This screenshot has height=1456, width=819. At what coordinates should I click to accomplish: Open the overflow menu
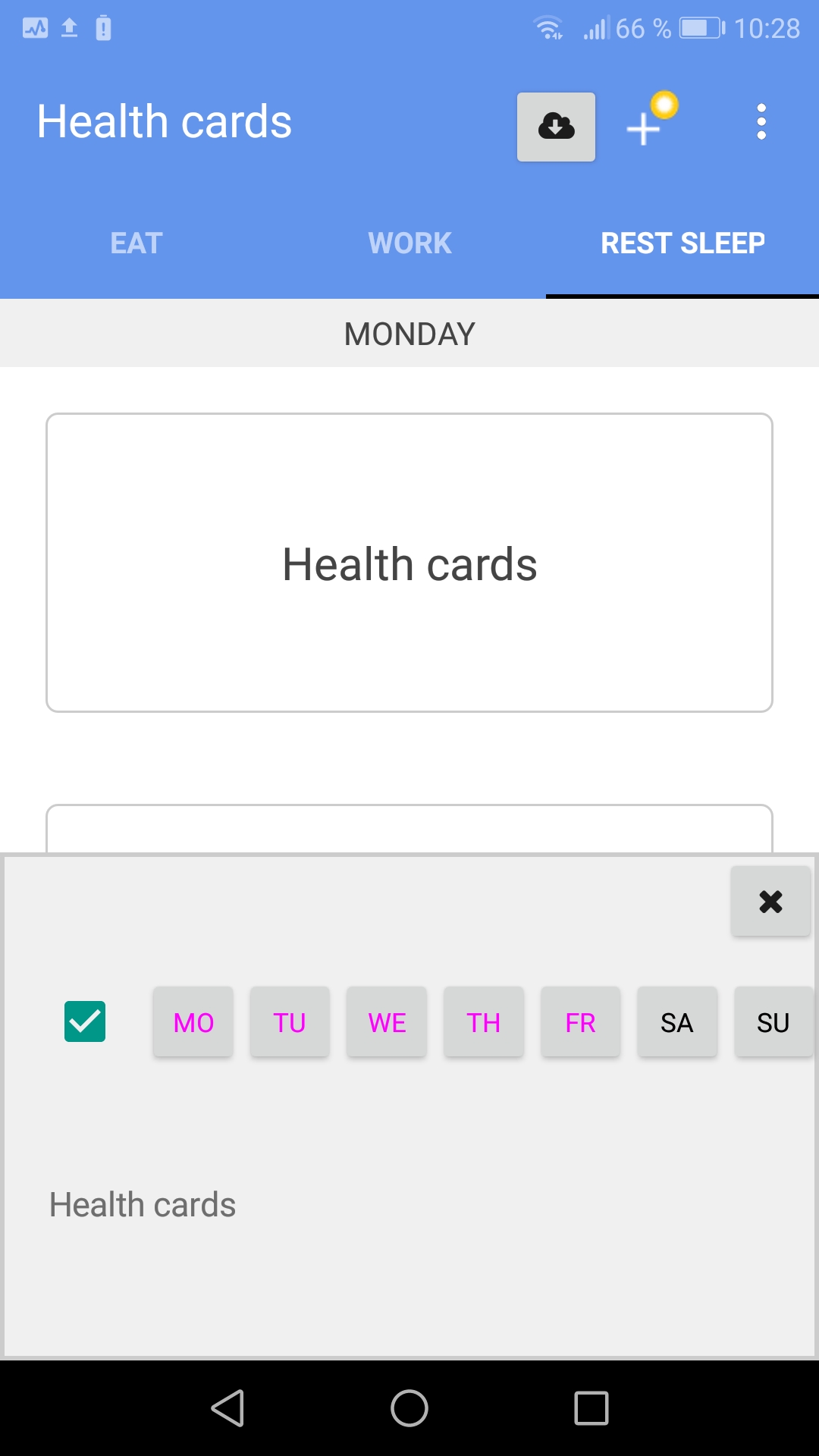point(761,123)
